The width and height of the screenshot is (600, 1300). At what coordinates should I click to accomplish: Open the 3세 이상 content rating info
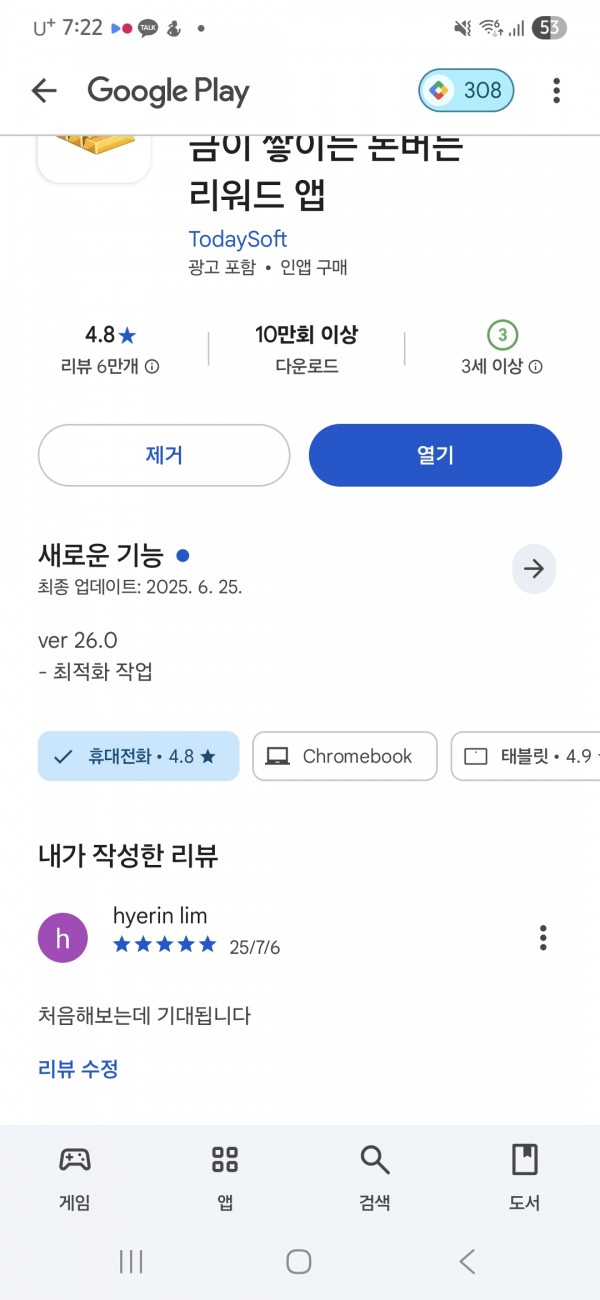pos(502,349)
